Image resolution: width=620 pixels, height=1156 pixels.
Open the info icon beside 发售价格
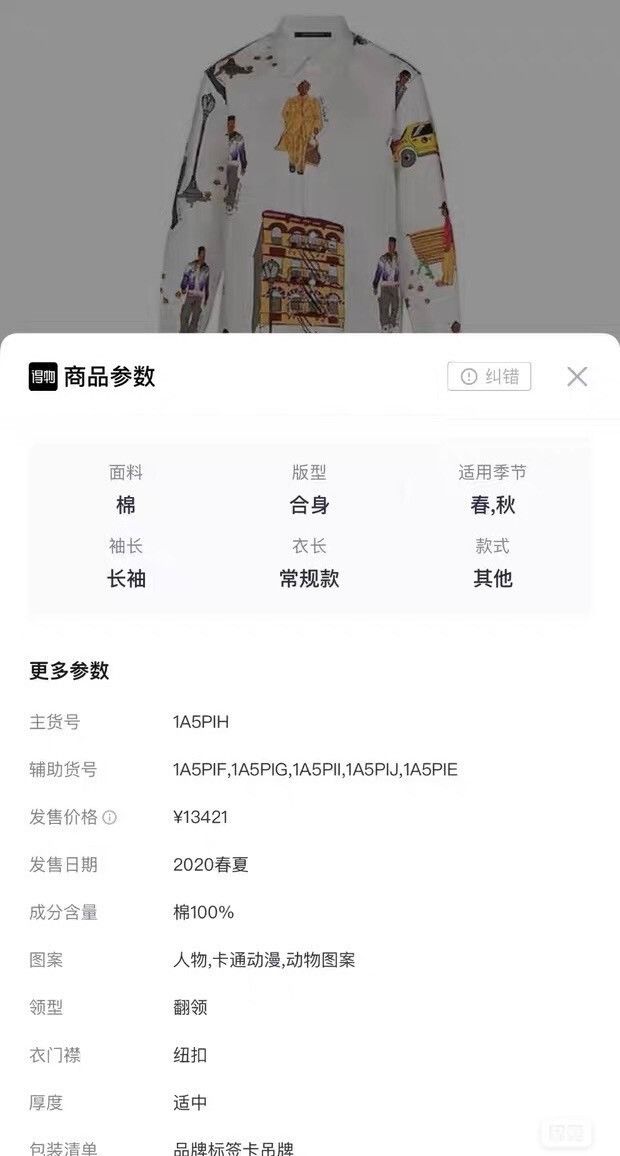tap(109, 818)
